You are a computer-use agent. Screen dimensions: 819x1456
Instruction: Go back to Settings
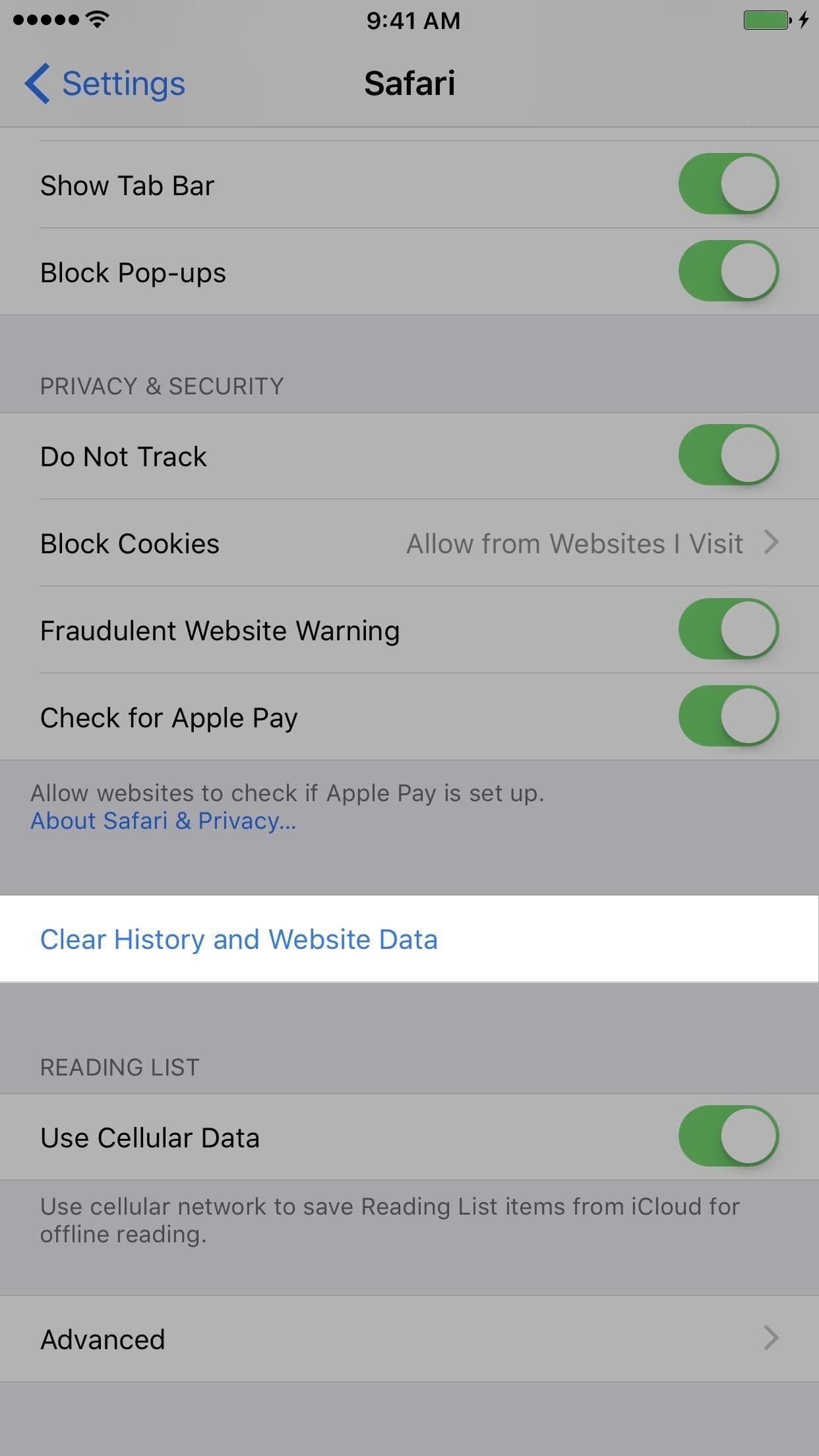pyautogui.click(x=106, y=84)
